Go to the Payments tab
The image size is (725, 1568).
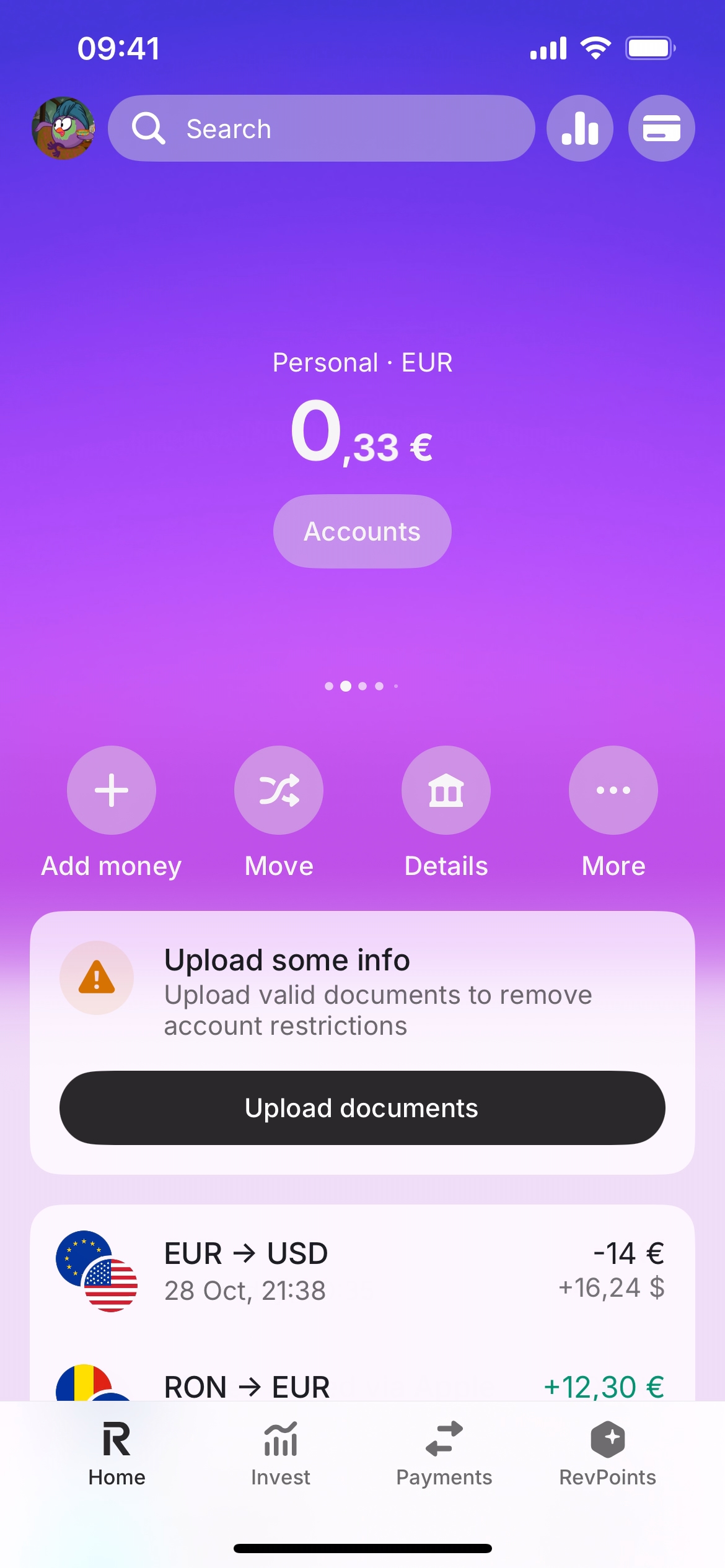click(444, 1453)
